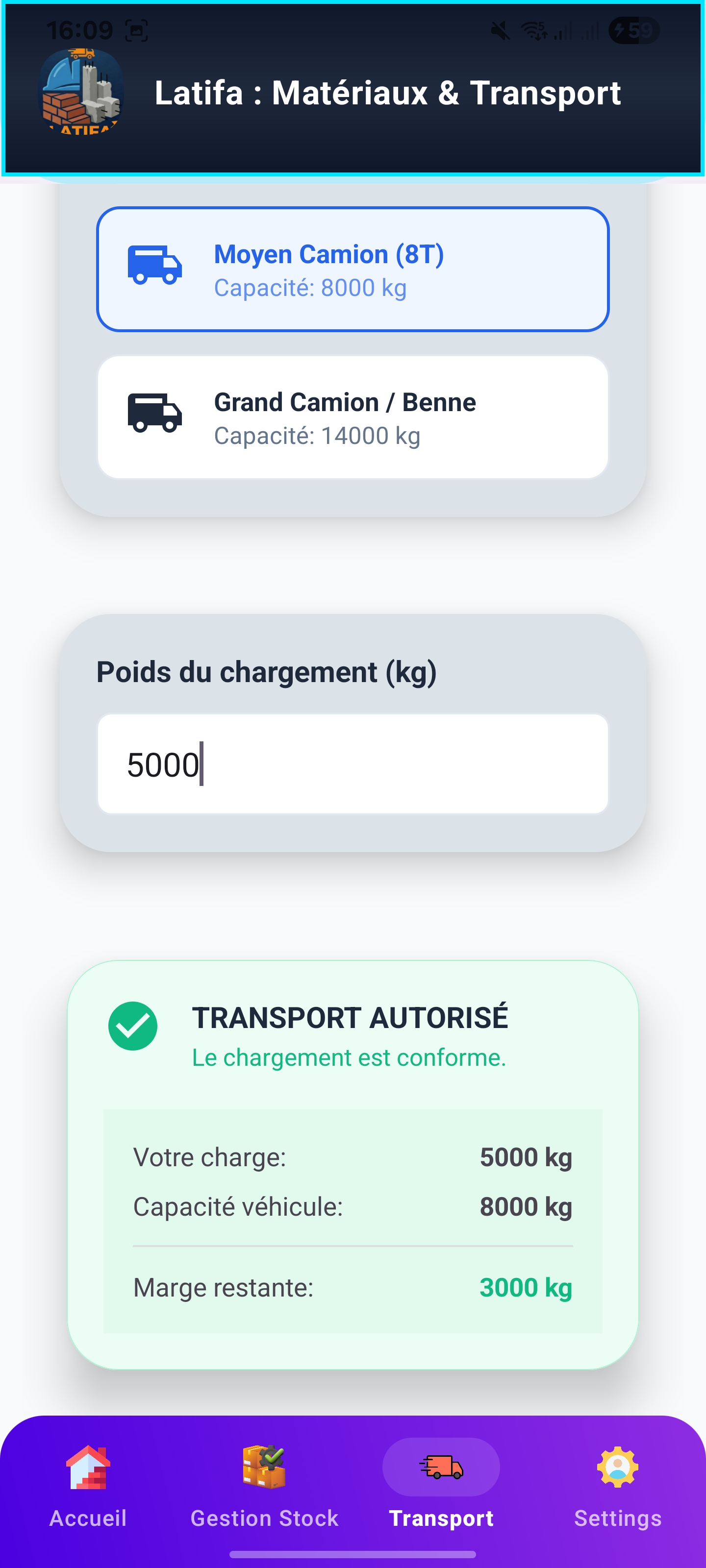This screenshot has width=706, height=1568.
Task: Tap the Gestion Stock boxes icon
Action: [264, 1464]
